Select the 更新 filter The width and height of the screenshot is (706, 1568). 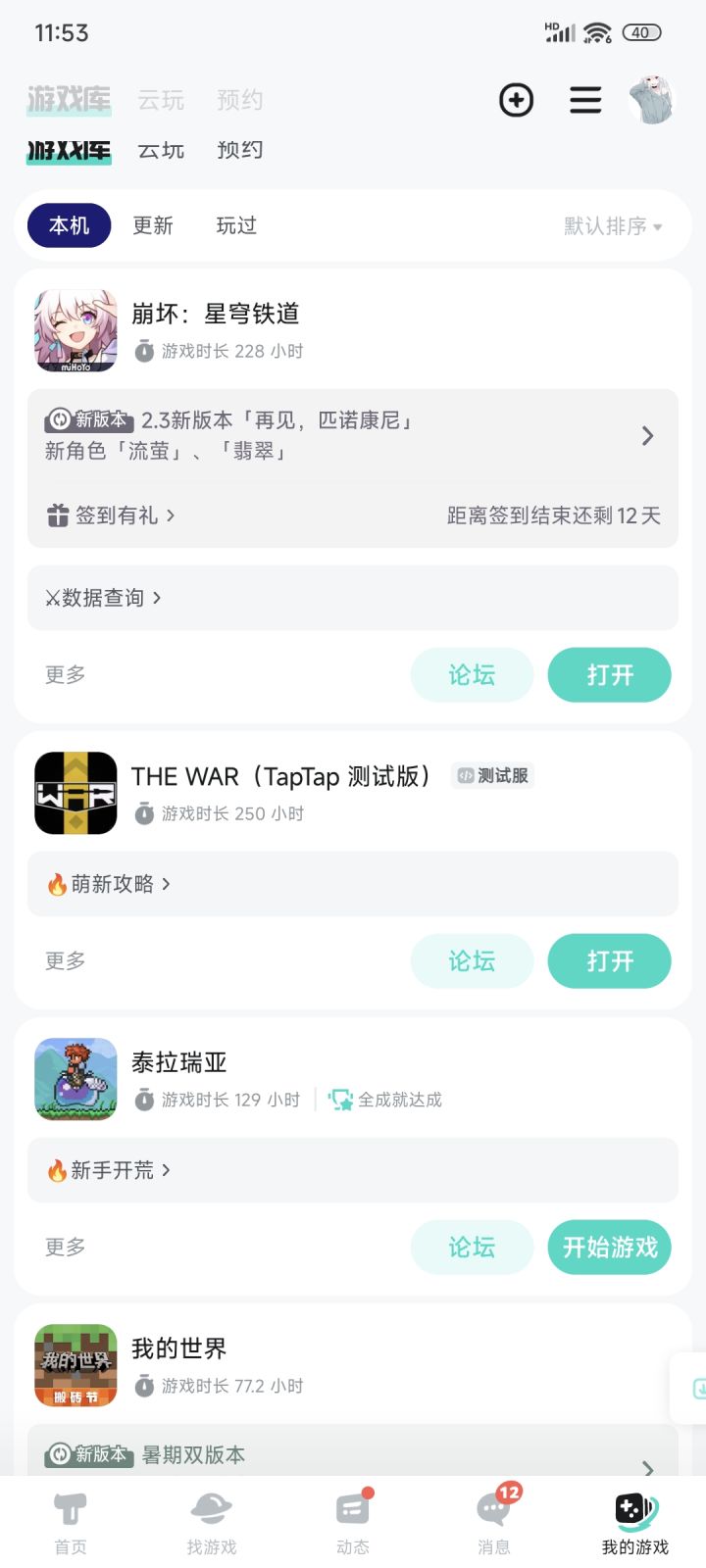tap(153, 225)
